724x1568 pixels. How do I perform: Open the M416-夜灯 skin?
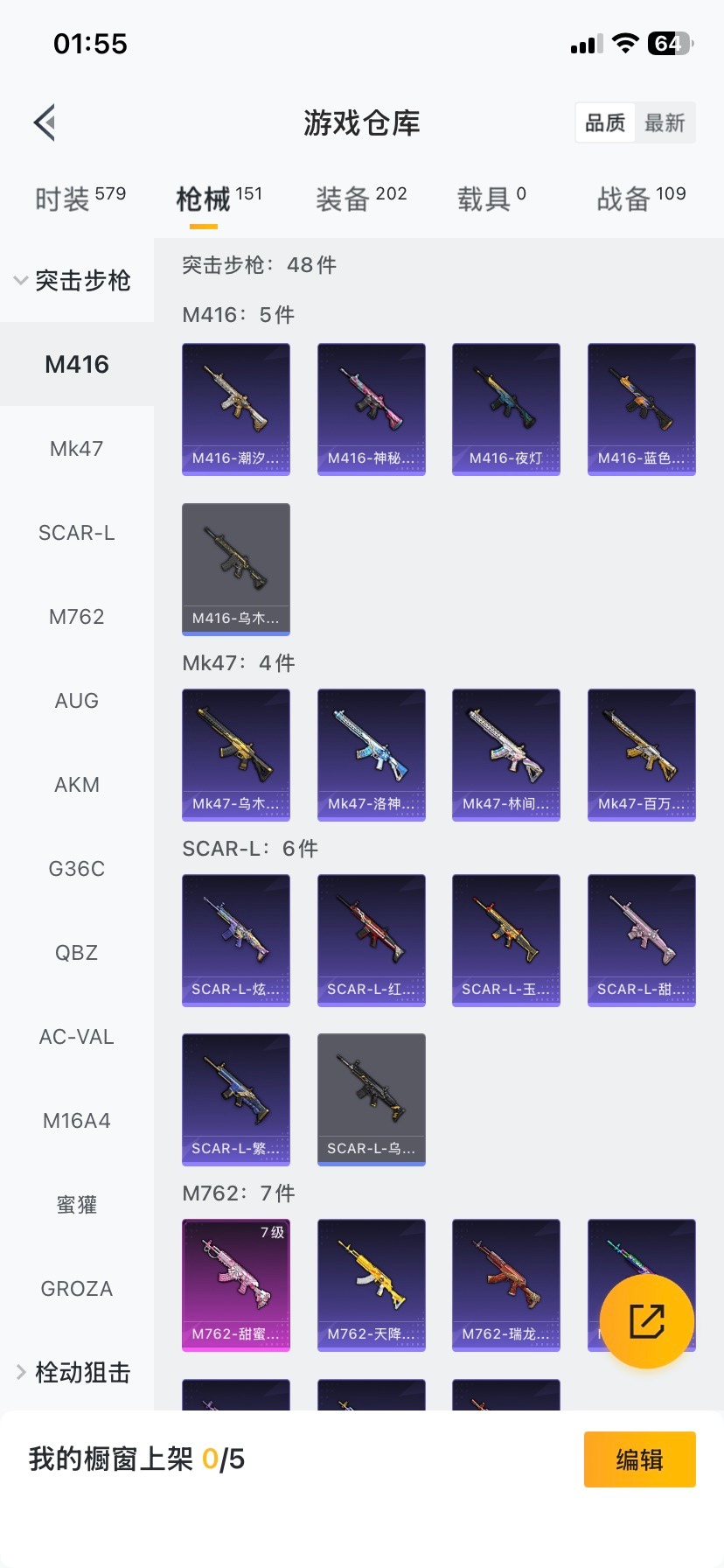point(505,409)
